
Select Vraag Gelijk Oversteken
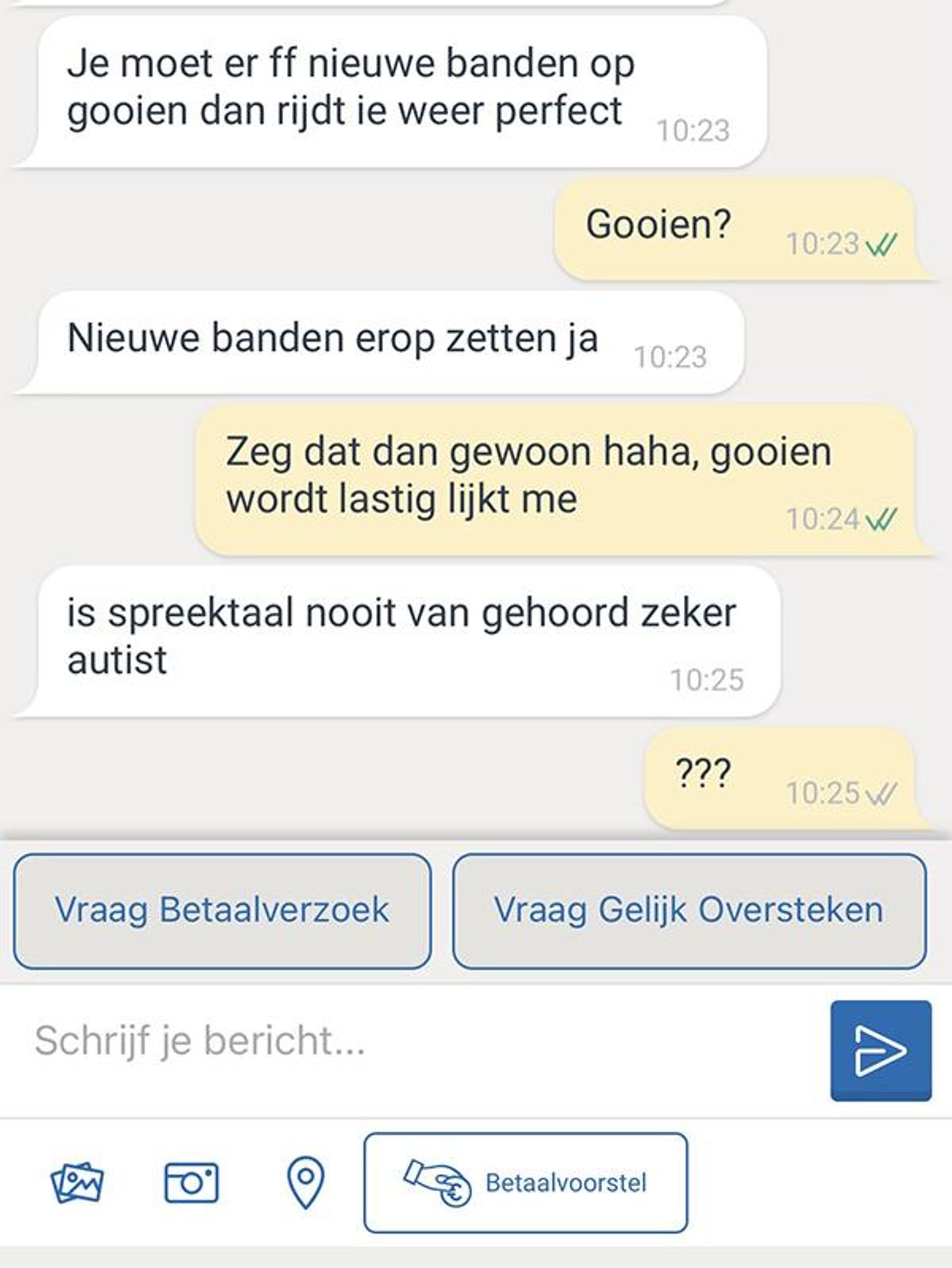point(689,910)
